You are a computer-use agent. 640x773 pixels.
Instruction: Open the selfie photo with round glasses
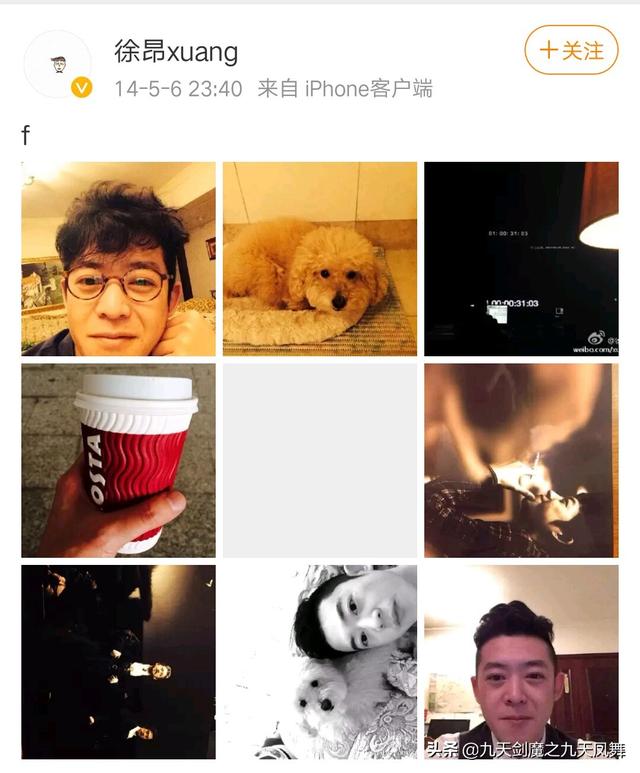click(x=118, y=258)
